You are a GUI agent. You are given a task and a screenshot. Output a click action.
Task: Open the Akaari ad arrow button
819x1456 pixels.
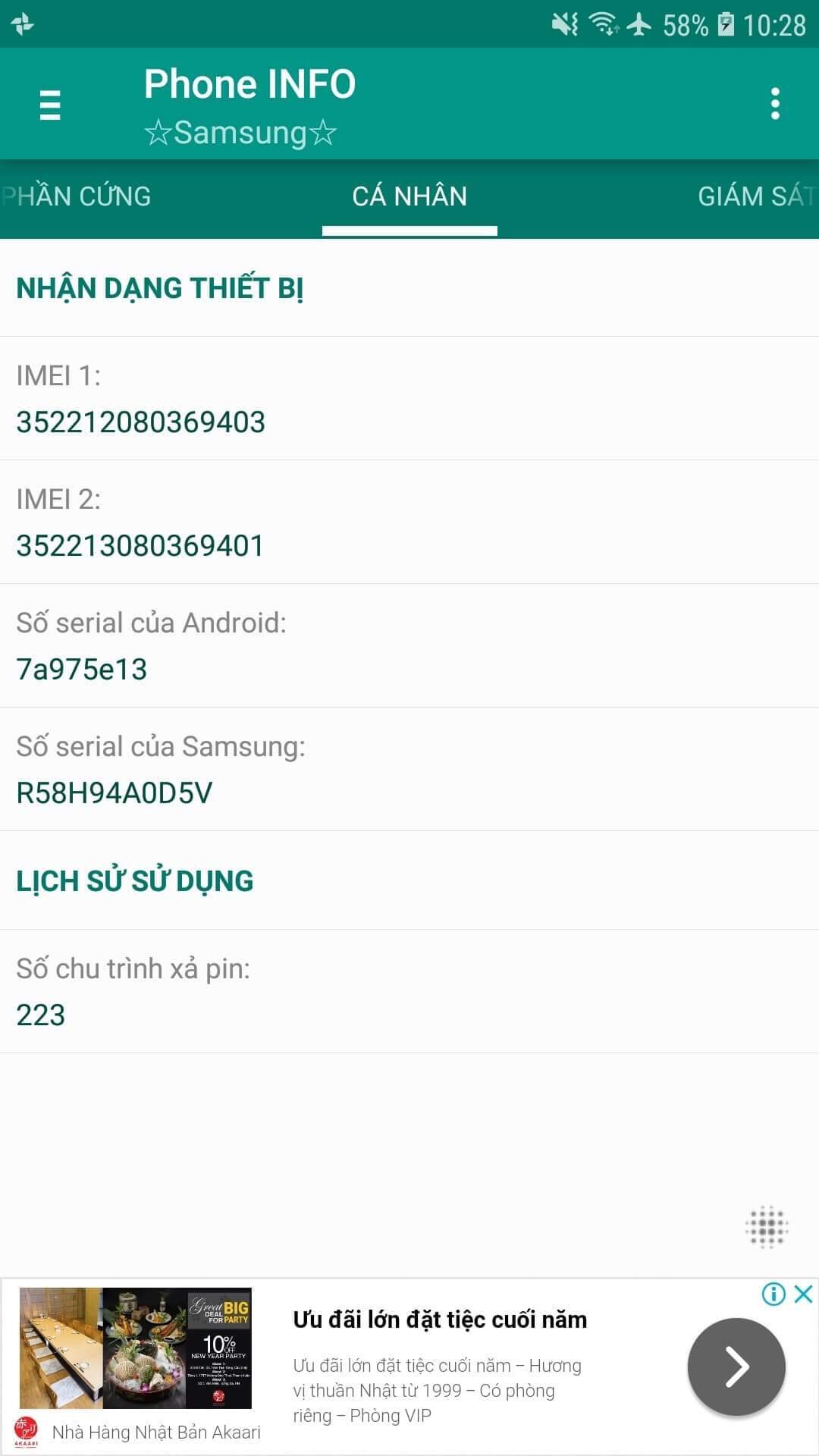pos(736,1367)
